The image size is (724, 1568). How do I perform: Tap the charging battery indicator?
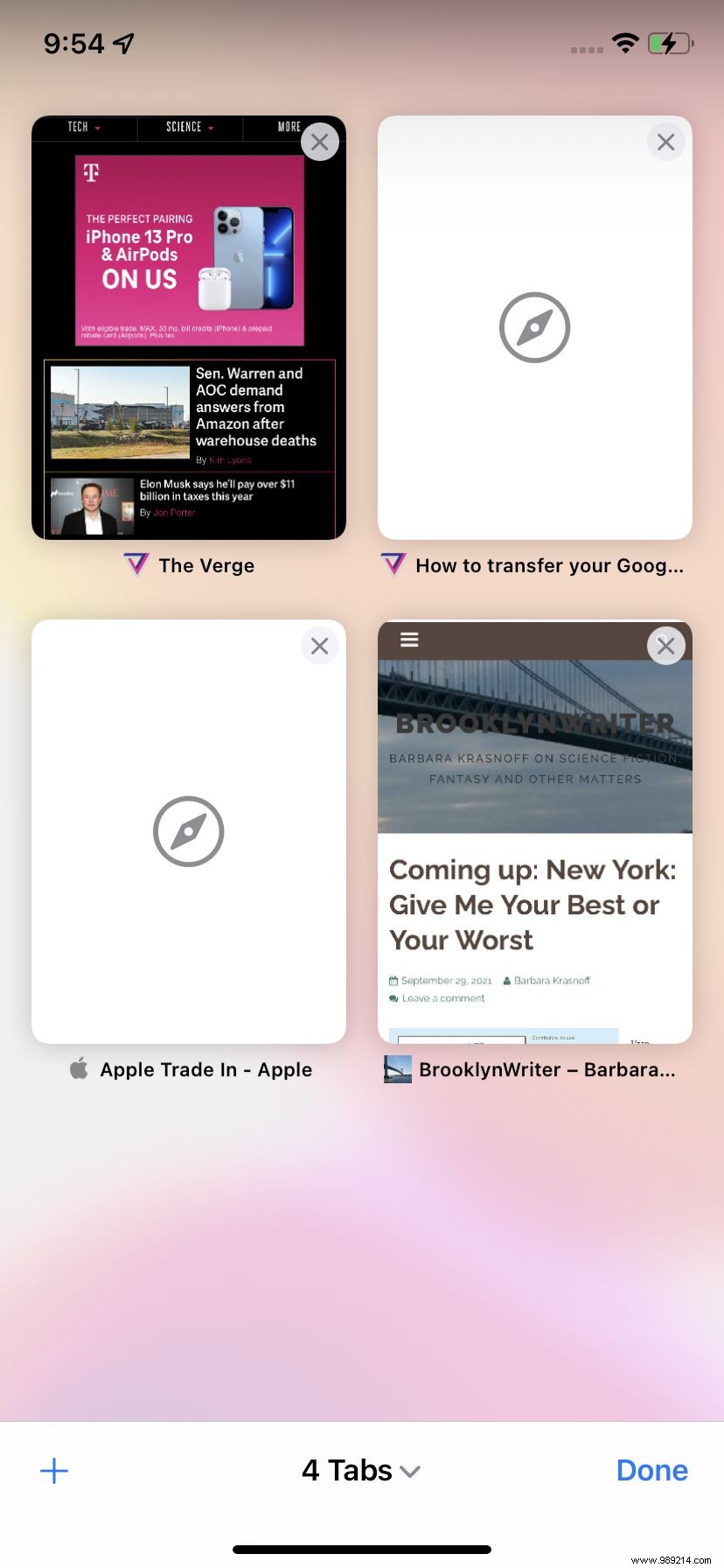point(670,42)
